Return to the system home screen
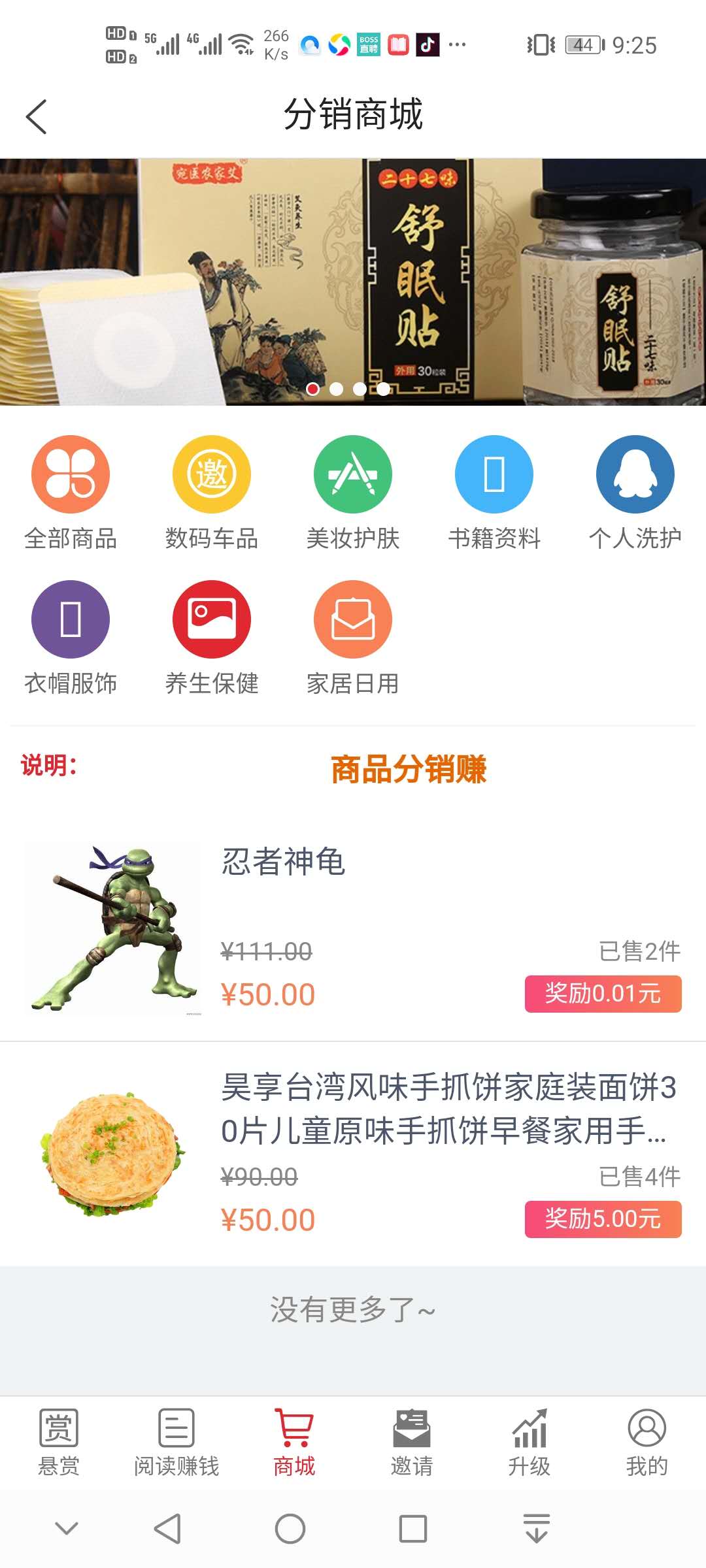This screenshot has width=706, height=1568. (290, 1529)
